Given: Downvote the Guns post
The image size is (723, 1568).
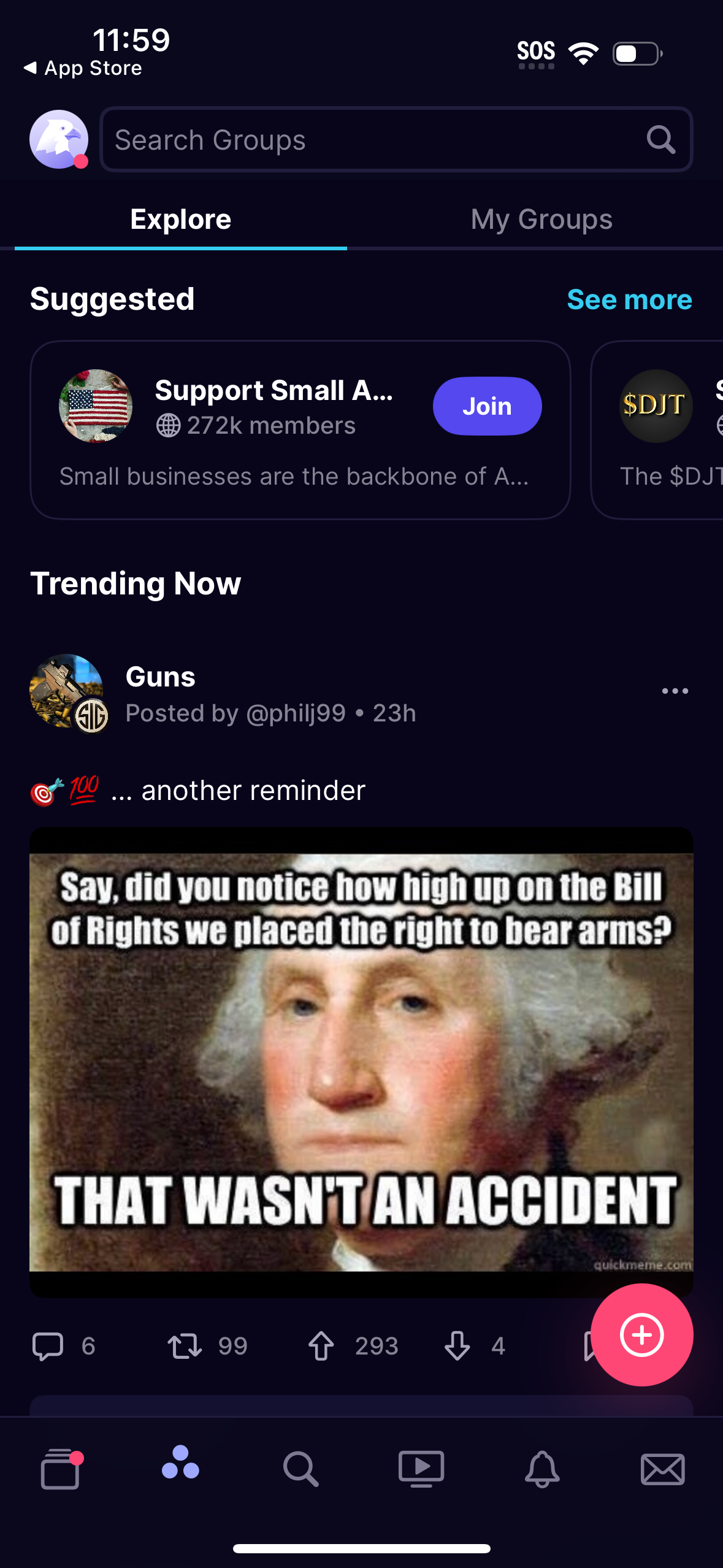Looking at the screenshot, I should point(457,1345).
